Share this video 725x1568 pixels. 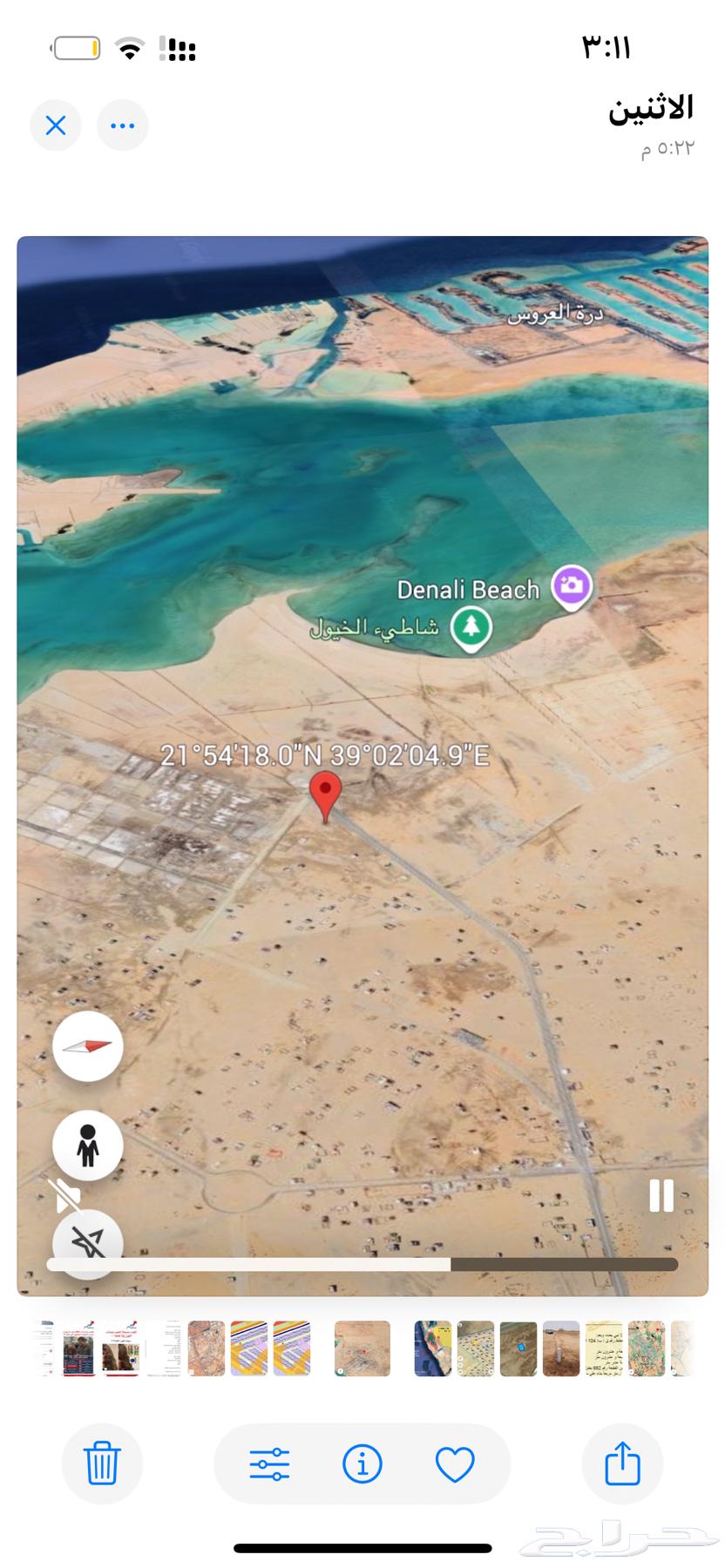(x=622, y=1463)
